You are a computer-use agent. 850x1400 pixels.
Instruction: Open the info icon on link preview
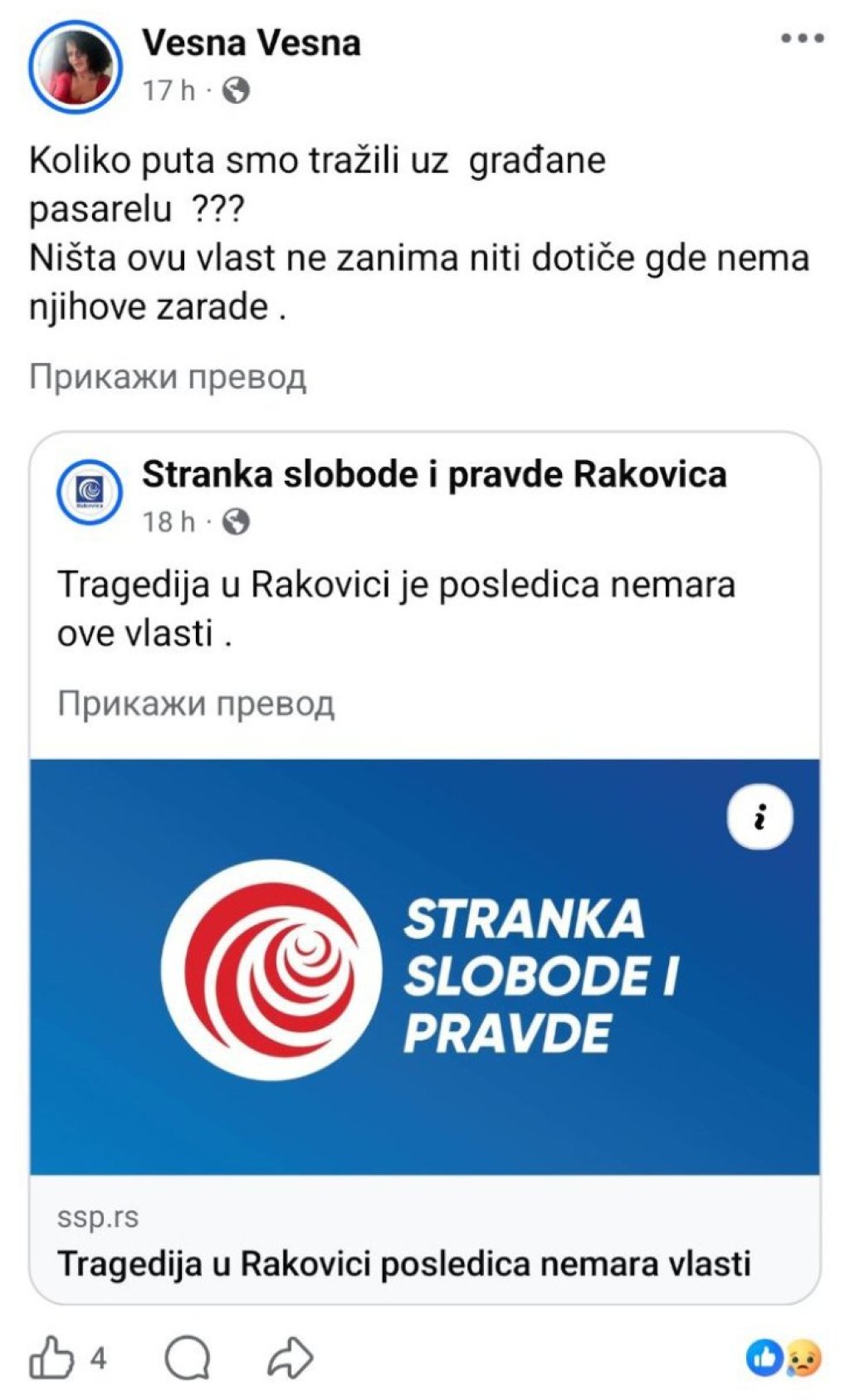pos(760,817)
